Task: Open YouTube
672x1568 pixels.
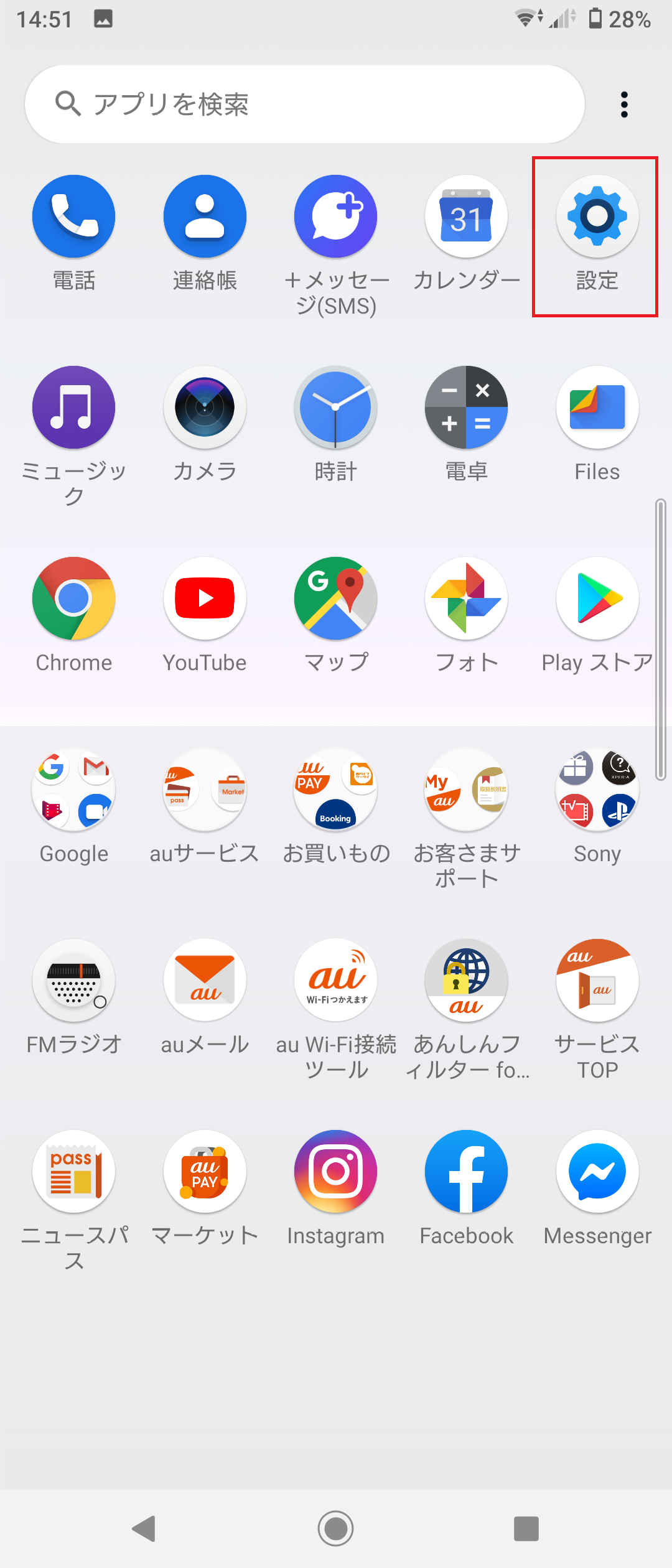Action: 205,598
